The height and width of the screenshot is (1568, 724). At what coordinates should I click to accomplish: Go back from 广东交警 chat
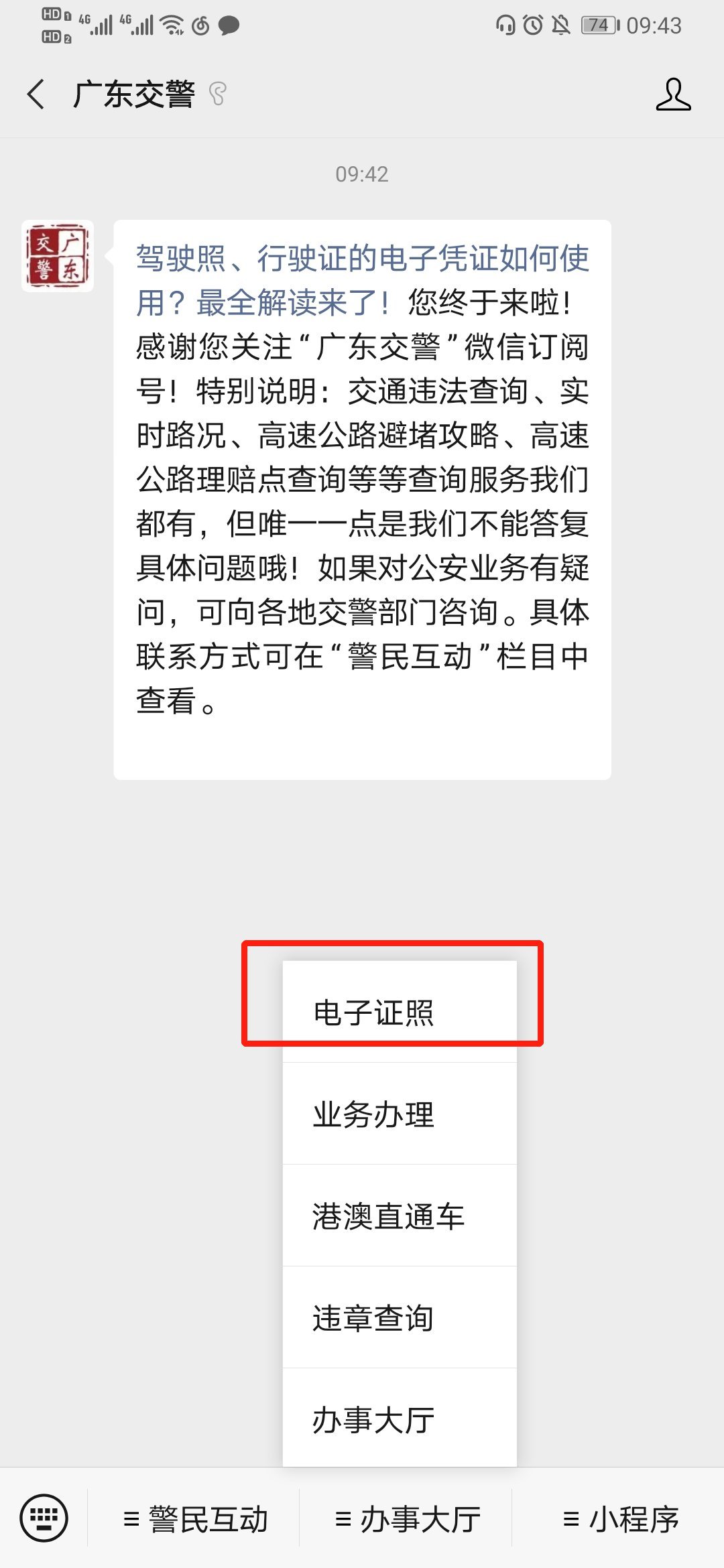click(x=36, y=94)
